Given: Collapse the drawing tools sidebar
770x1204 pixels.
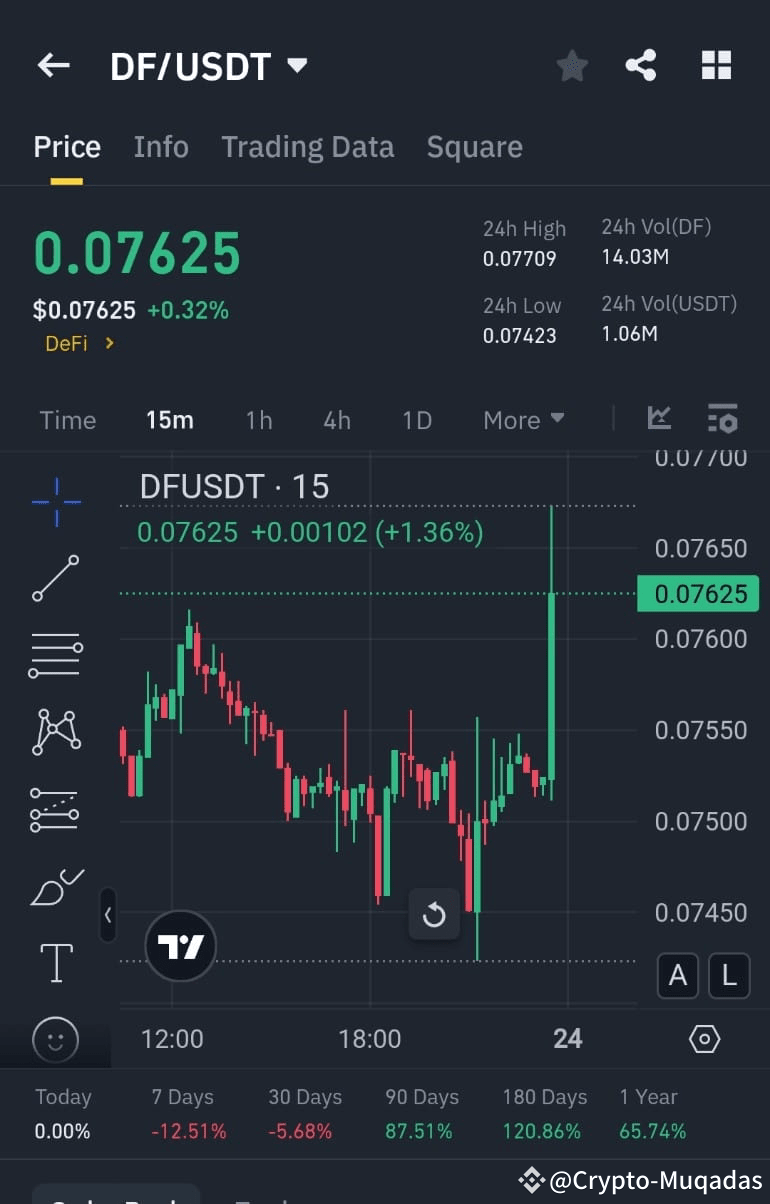Looking at the screenshot, I should coord(108,915).
